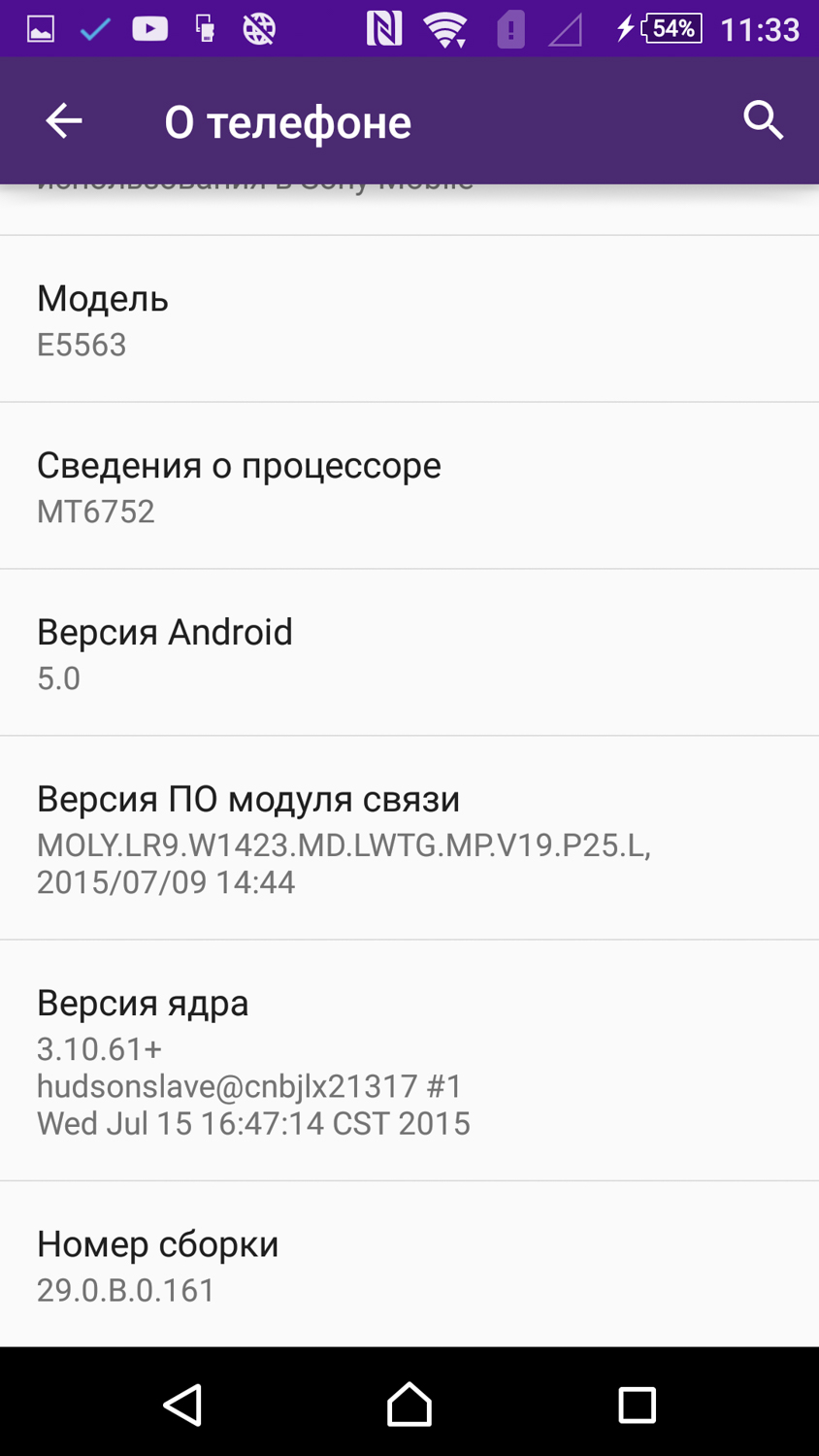Viewport: 819px width, 1456px height.
Task: Select the Сведения о процессоре row
Action: [x=409, y=486]
